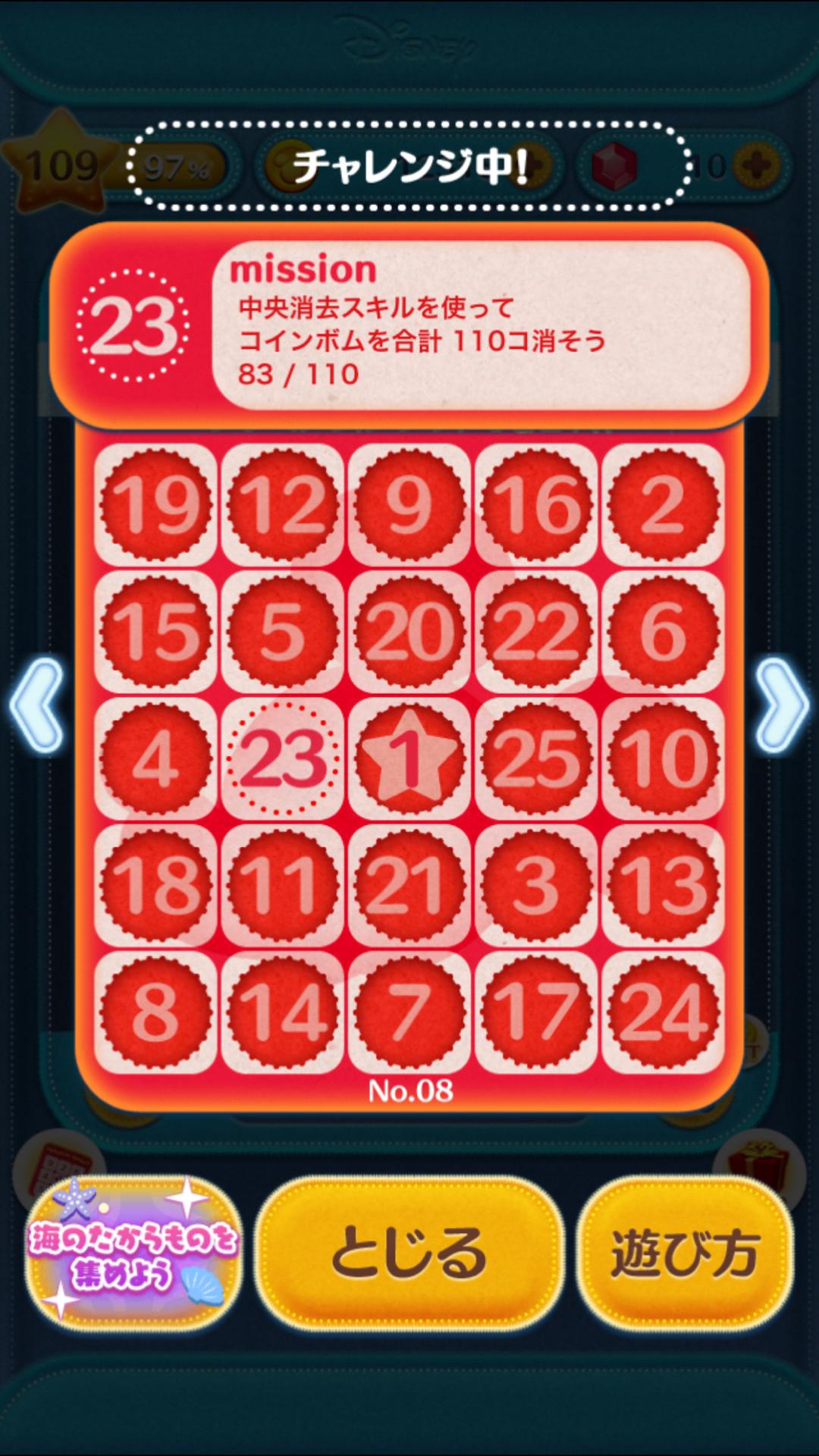Go to the next bingo card
The width and height of the screenshot is (819, 1456).
(x=781, y=705)
